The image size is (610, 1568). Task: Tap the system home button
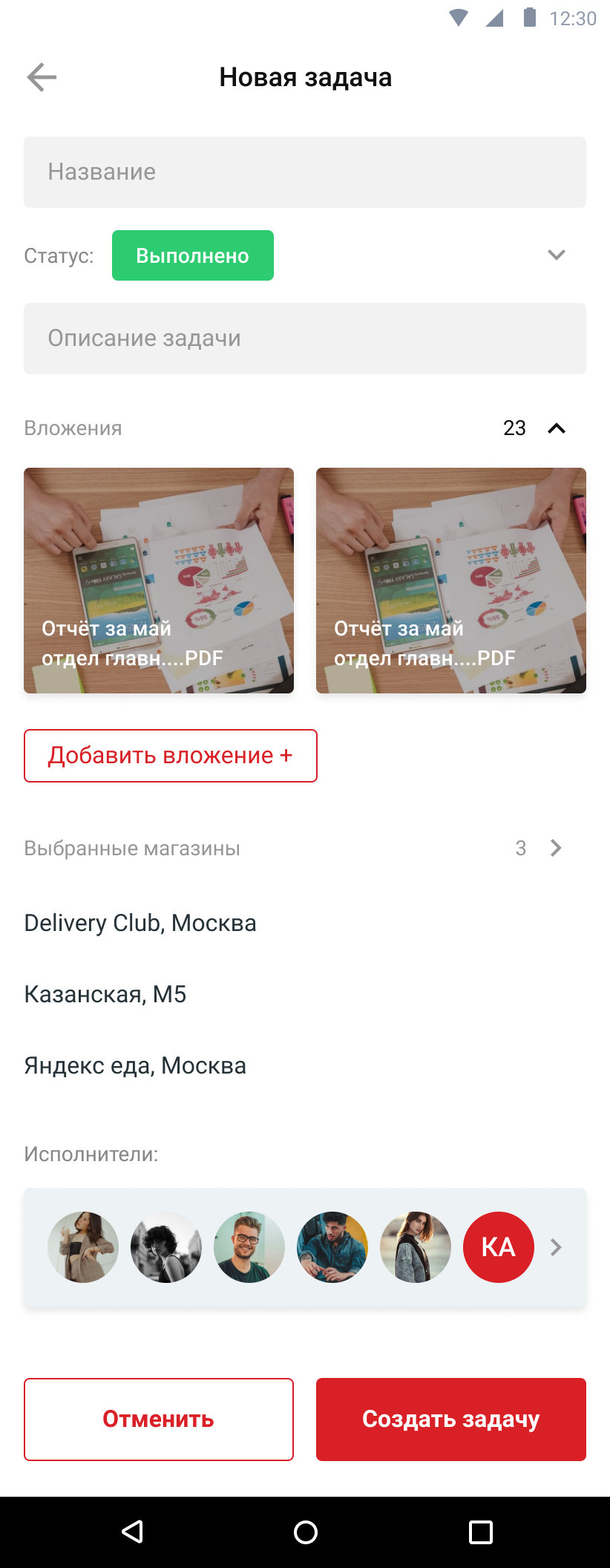click(305, 1532)
